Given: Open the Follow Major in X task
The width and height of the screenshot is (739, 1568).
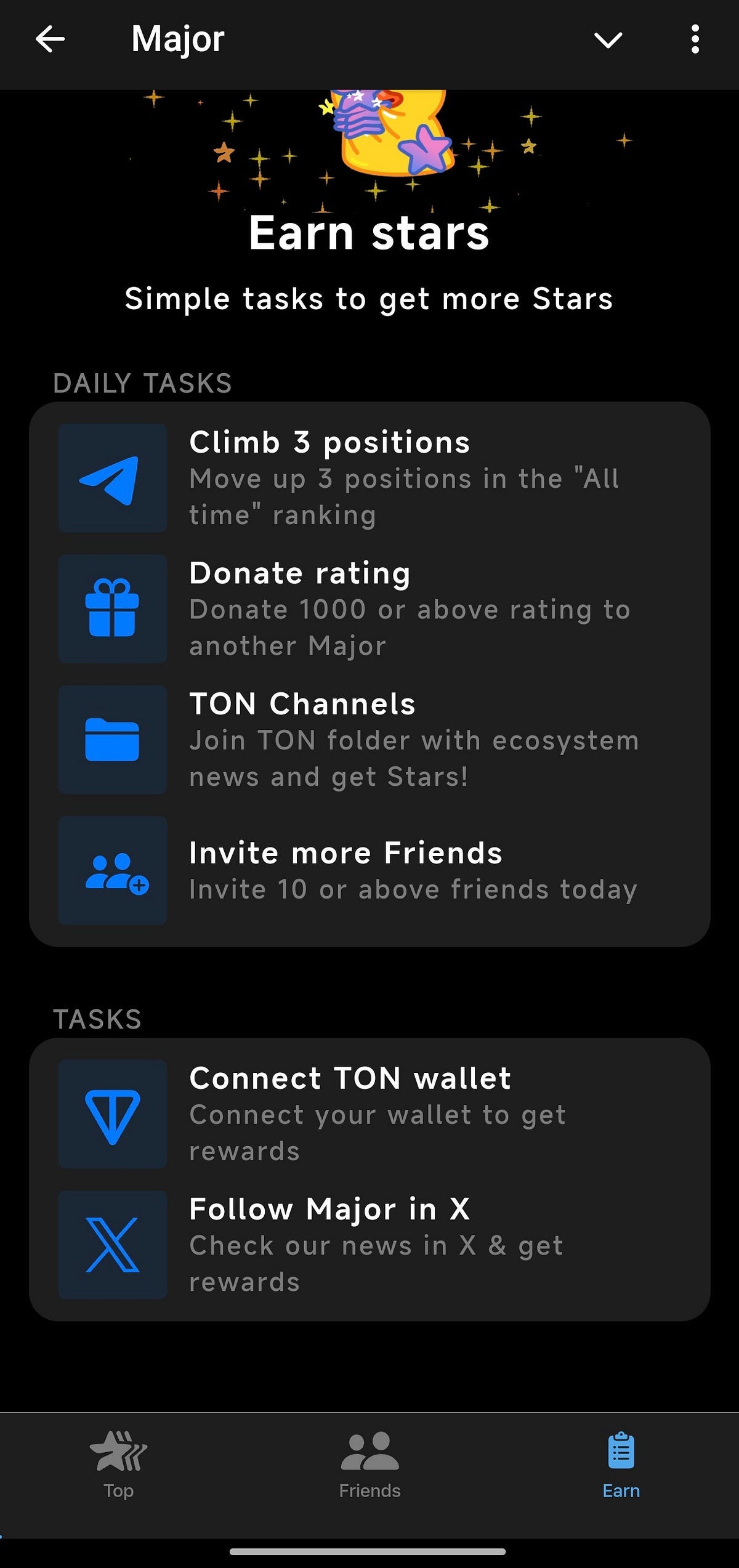Looking at the screenshot, I should [369, 1244].
